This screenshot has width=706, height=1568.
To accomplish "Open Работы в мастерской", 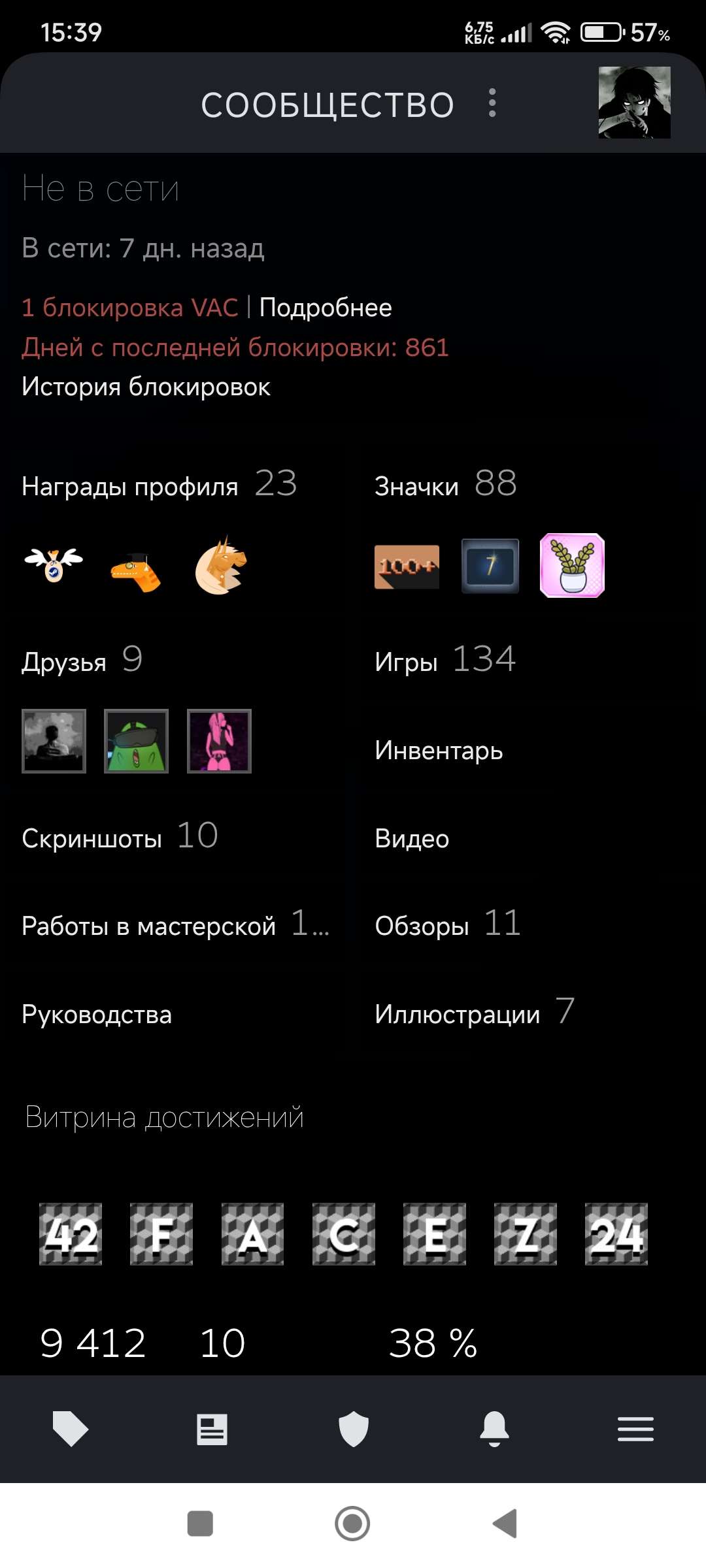I will (x=149, y=926).
